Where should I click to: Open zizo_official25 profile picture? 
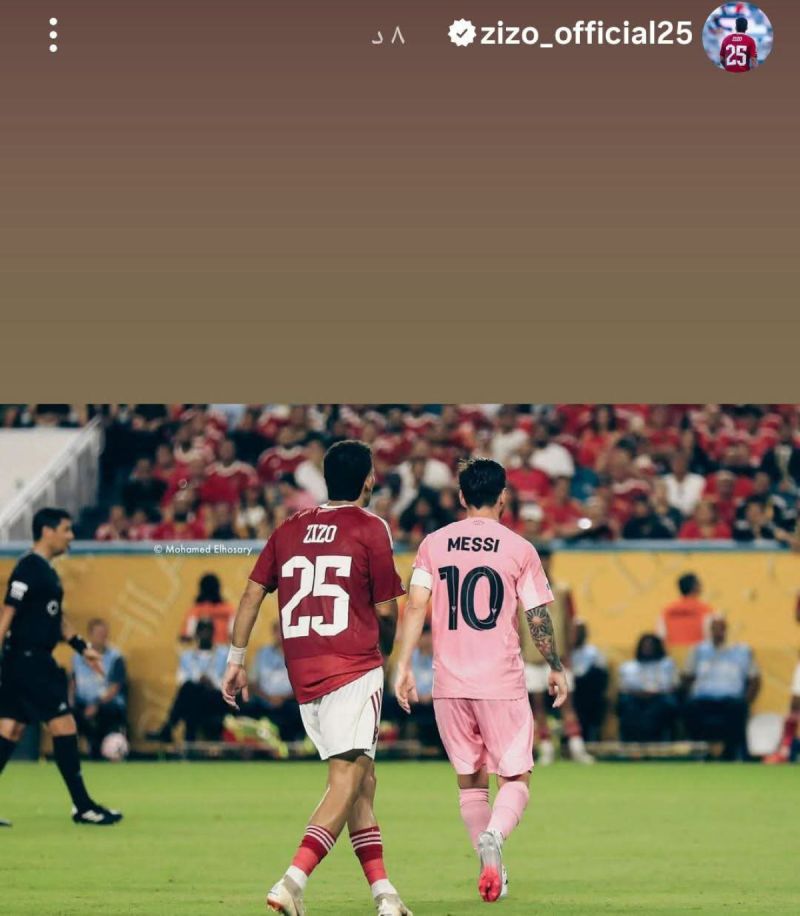737,37
